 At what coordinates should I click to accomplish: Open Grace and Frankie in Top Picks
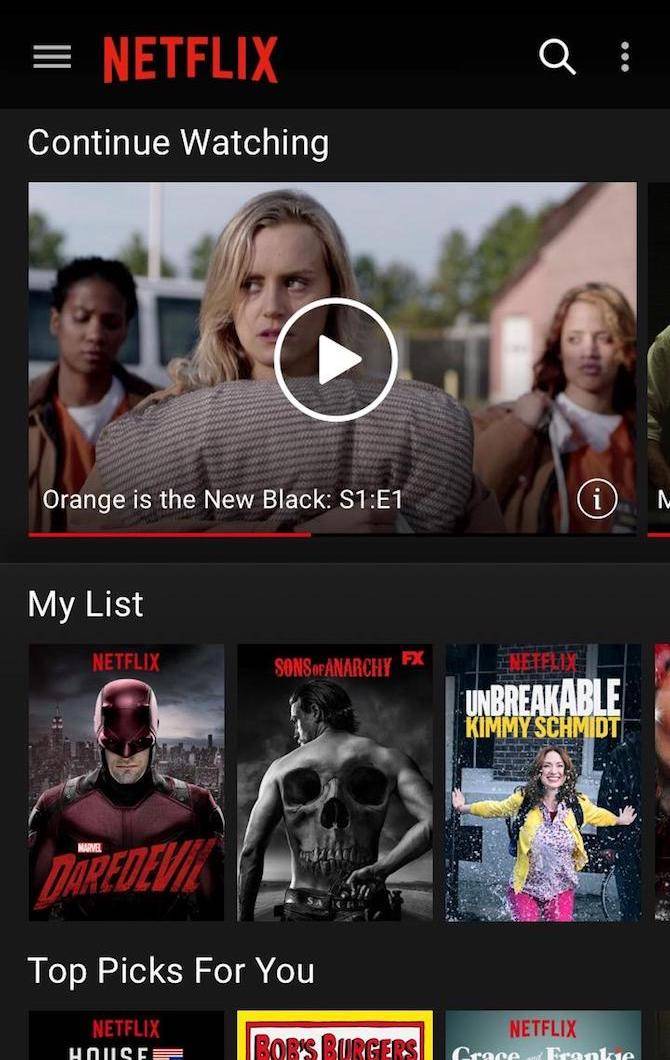point(543,1036)
